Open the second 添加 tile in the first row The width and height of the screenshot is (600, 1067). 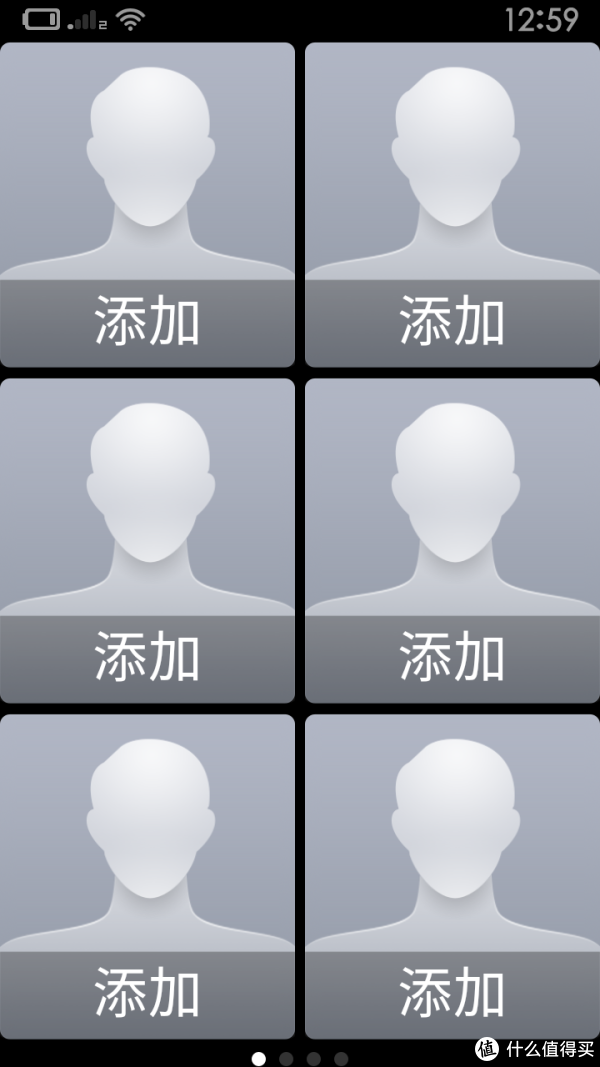tap(452, 205)
